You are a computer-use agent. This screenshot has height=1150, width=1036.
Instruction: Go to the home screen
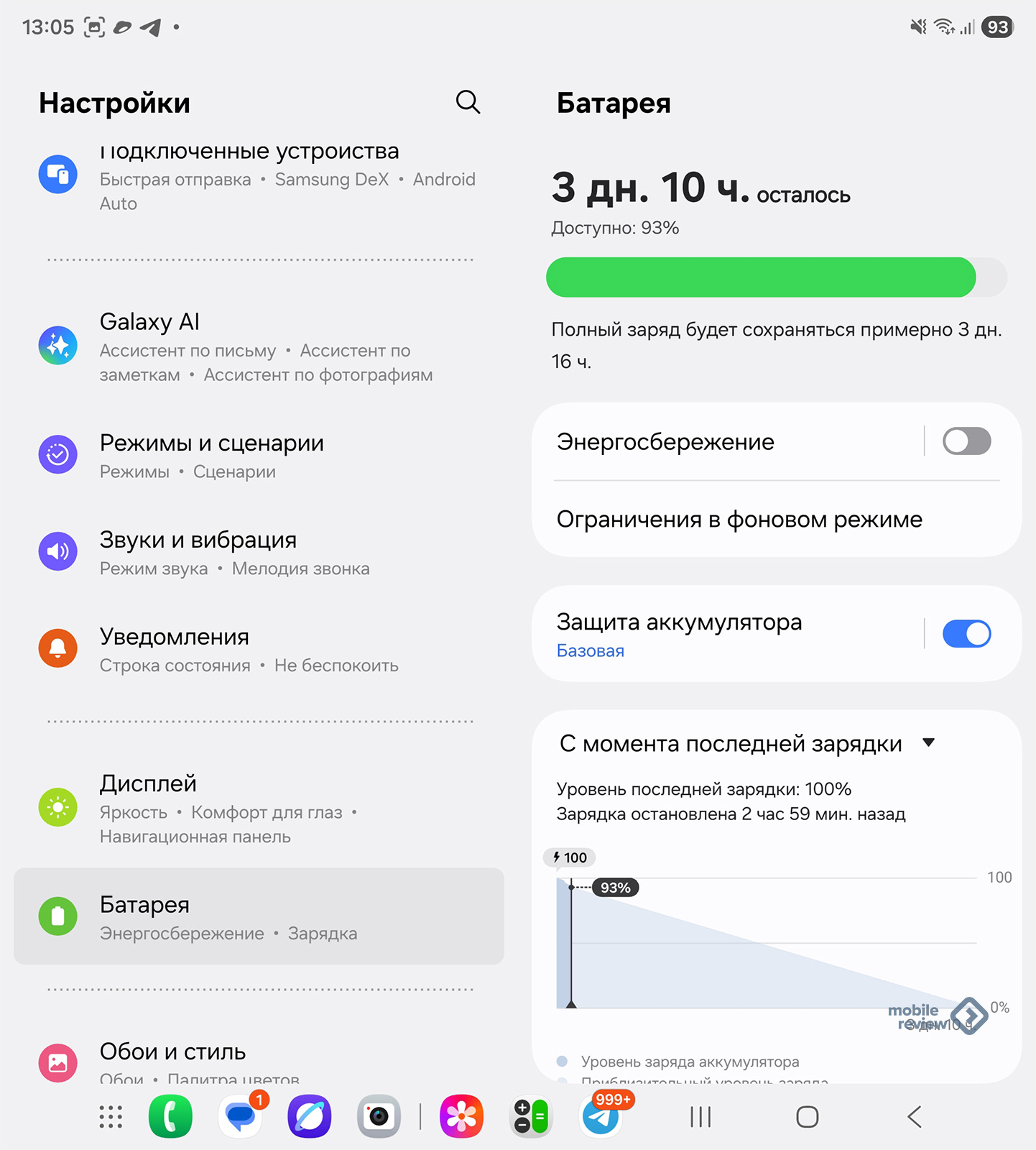coord(807,1117)
